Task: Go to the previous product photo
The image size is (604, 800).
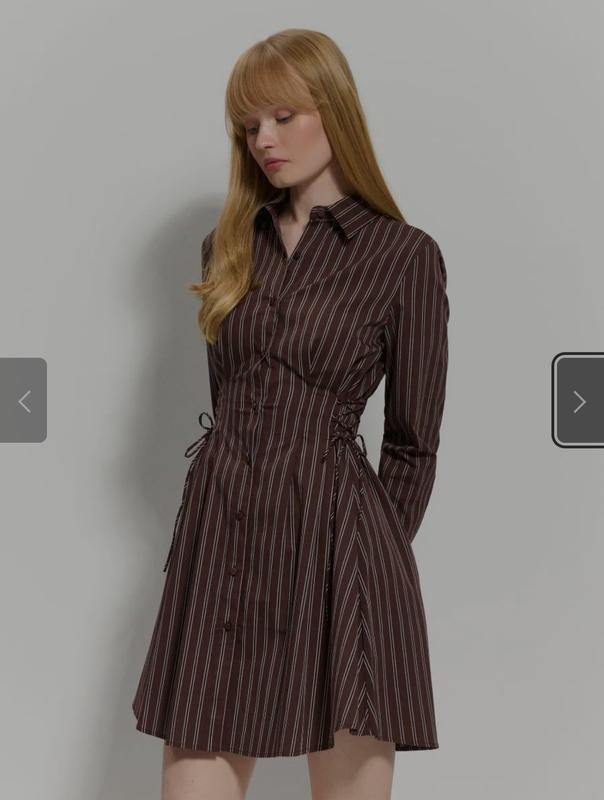Action: click(x=23, y=401)
